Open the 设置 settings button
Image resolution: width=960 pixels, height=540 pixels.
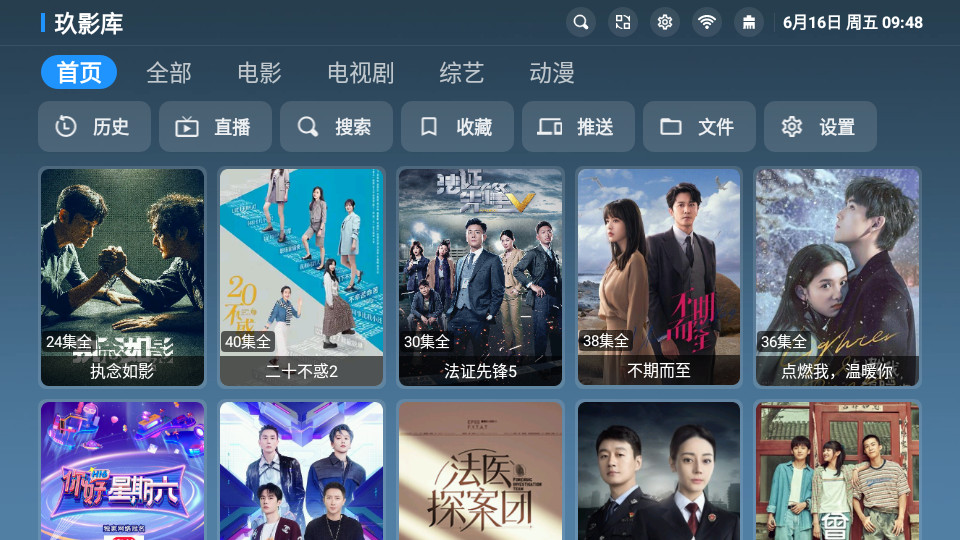pos(820,127)
